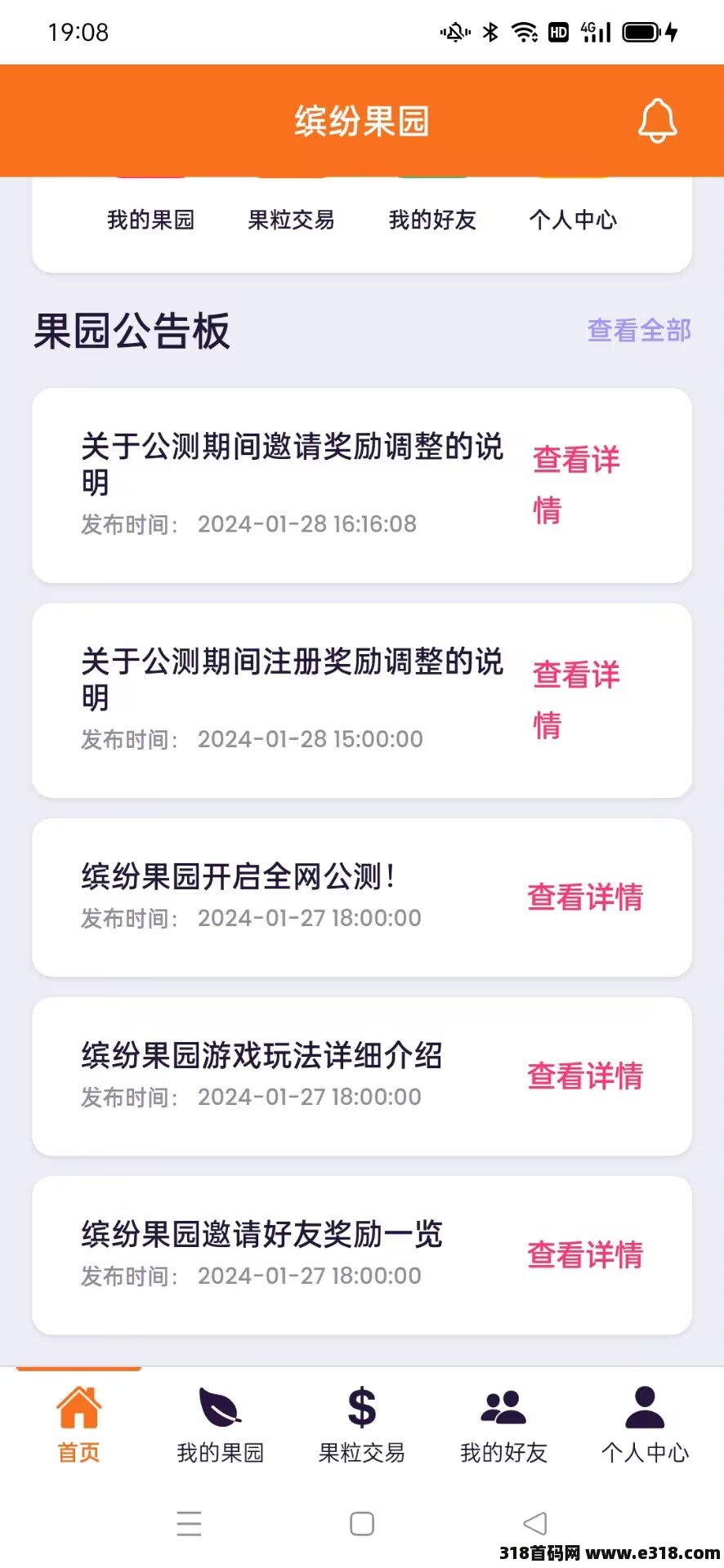This screenshot has height=1568, width=724.
Task: Tap 查看全部 to view all announcements
Action: click(639, 331)
